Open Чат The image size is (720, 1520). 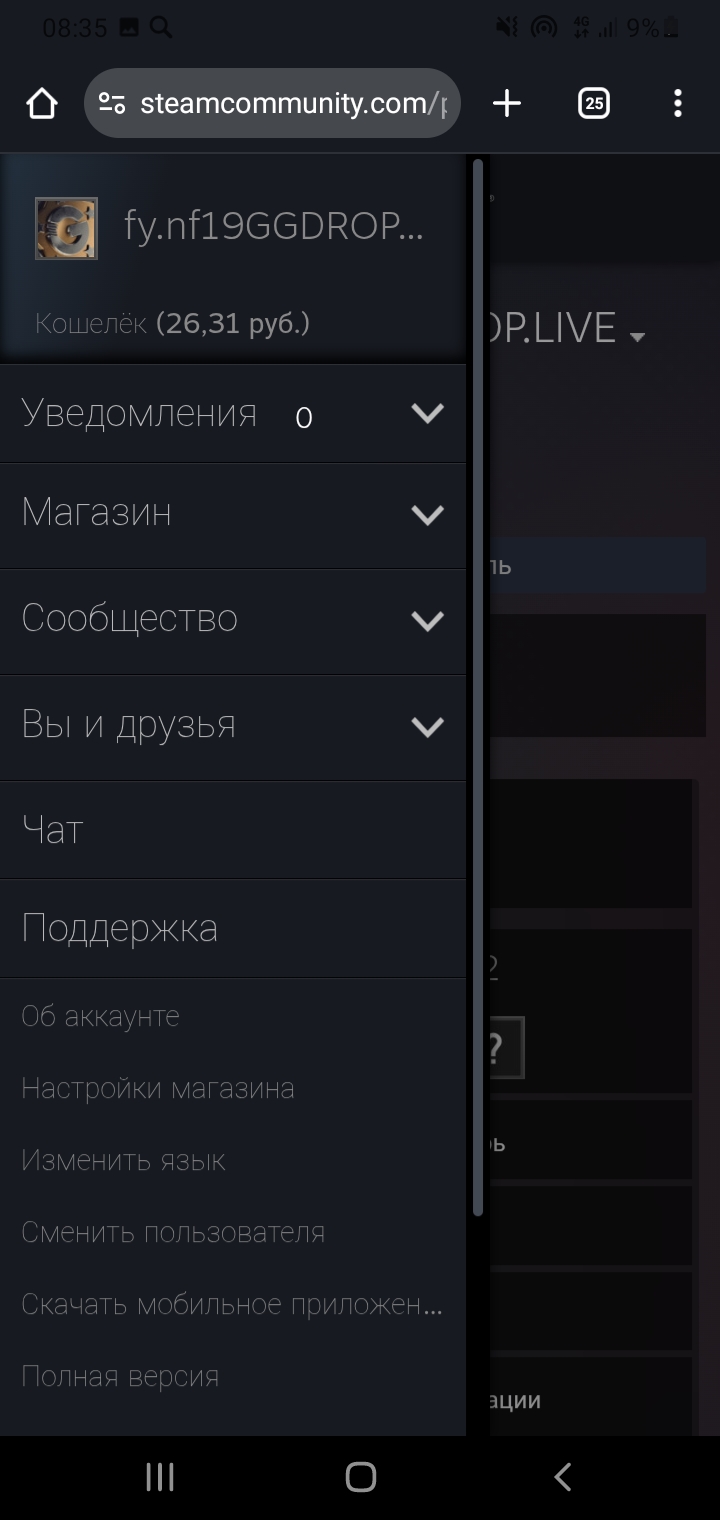click(233, 830)
